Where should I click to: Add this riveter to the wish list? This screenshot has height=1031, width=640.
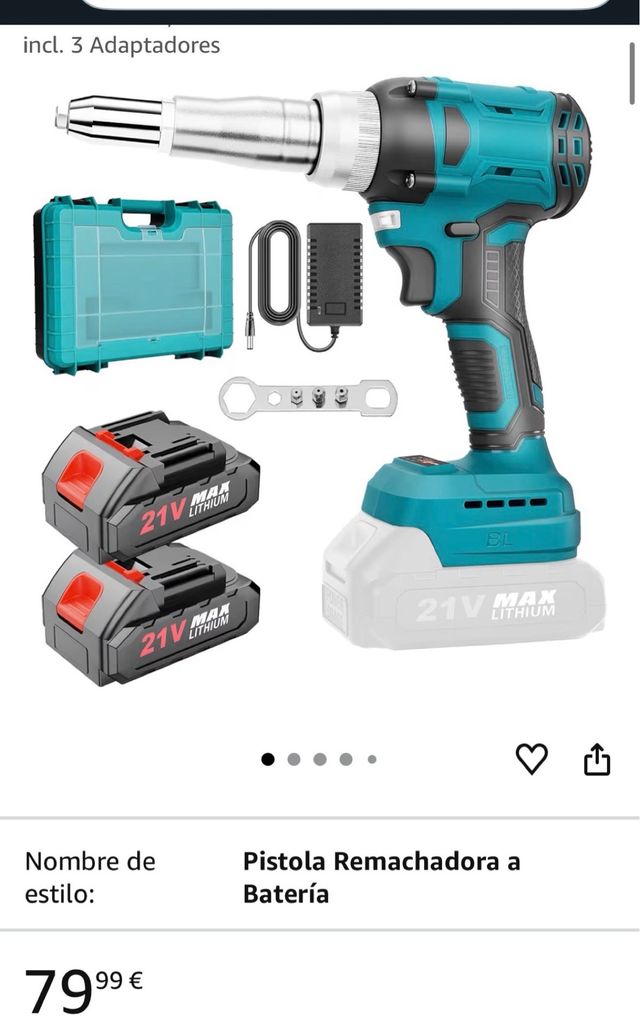click(531, 760)
